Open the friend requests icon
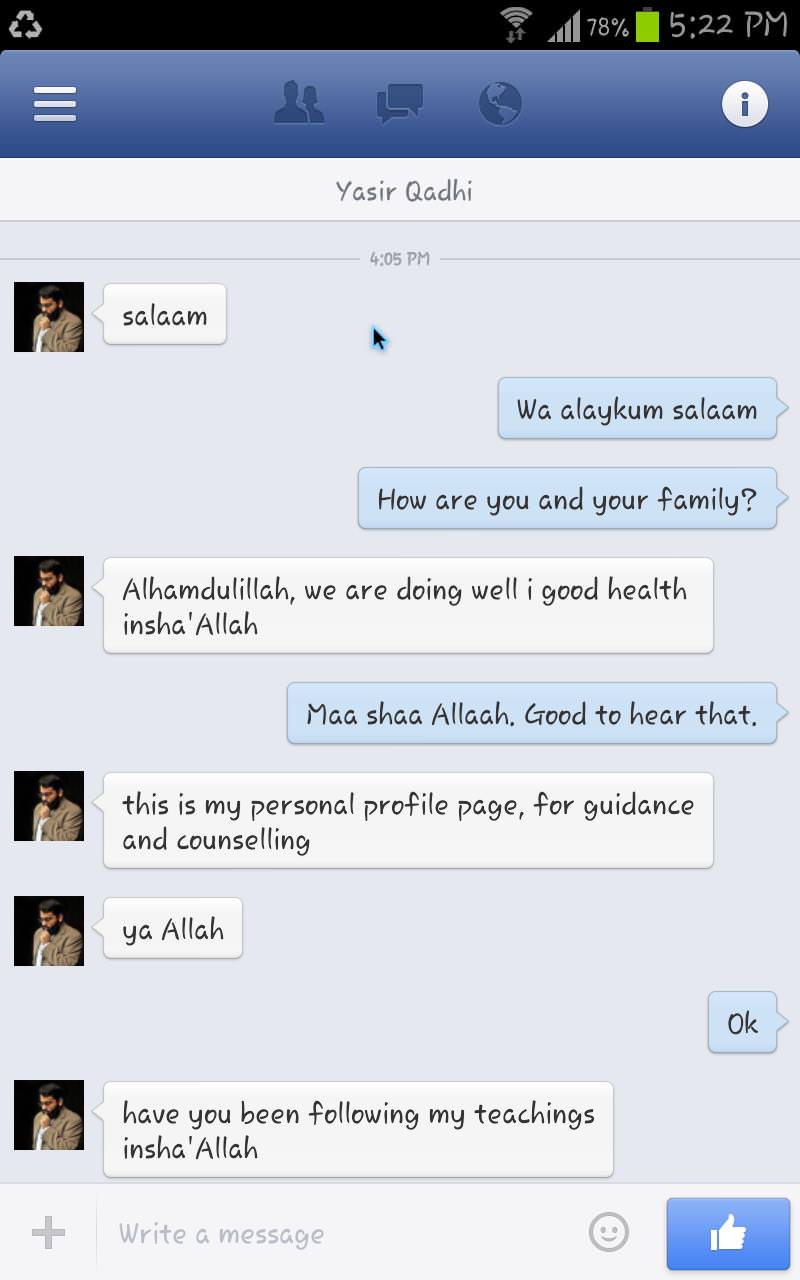800x1280 pixels. pyautogui.click(x=299, y=104)
